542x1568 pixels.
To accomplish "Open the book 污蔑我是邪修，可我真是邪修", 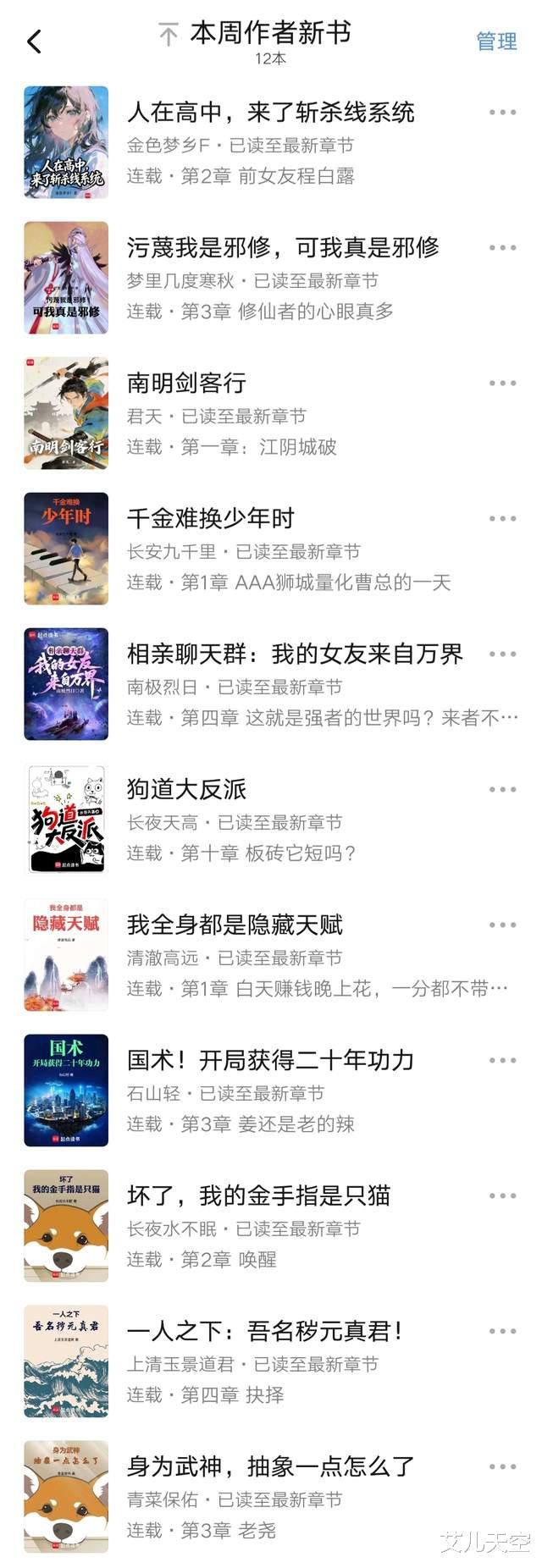I will pos(283,247).
